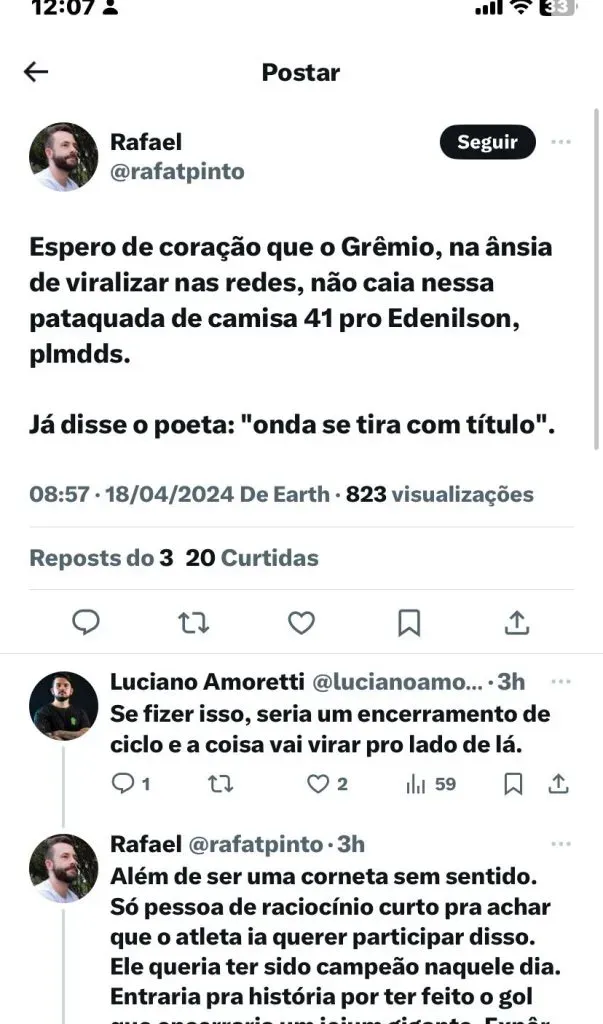Share Rafael's main post
This screenshot has width=603, height=1024.
[516, 623]
